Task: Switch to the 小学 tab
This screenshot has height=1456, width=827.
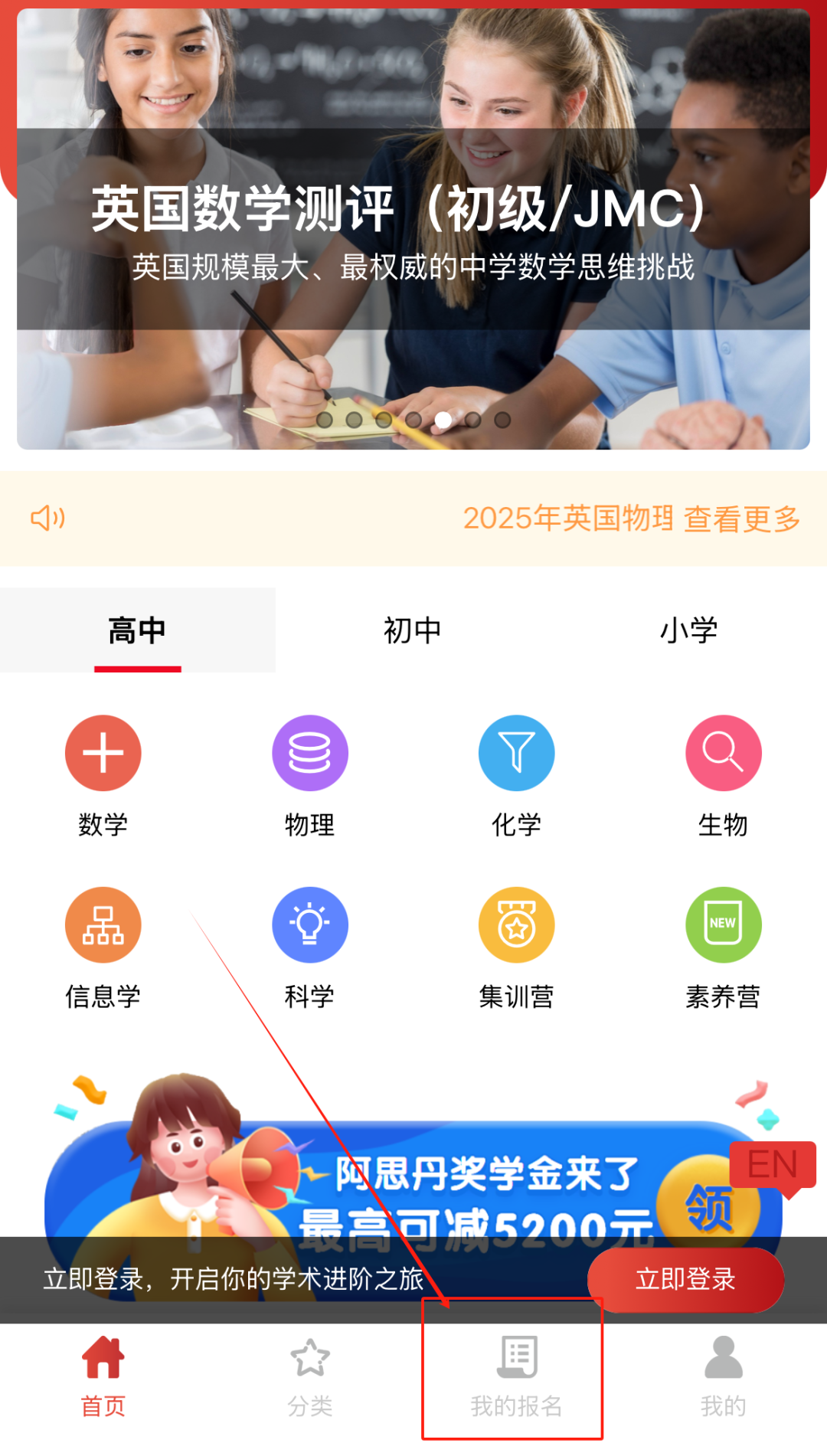Action: (x=688, y=630)
